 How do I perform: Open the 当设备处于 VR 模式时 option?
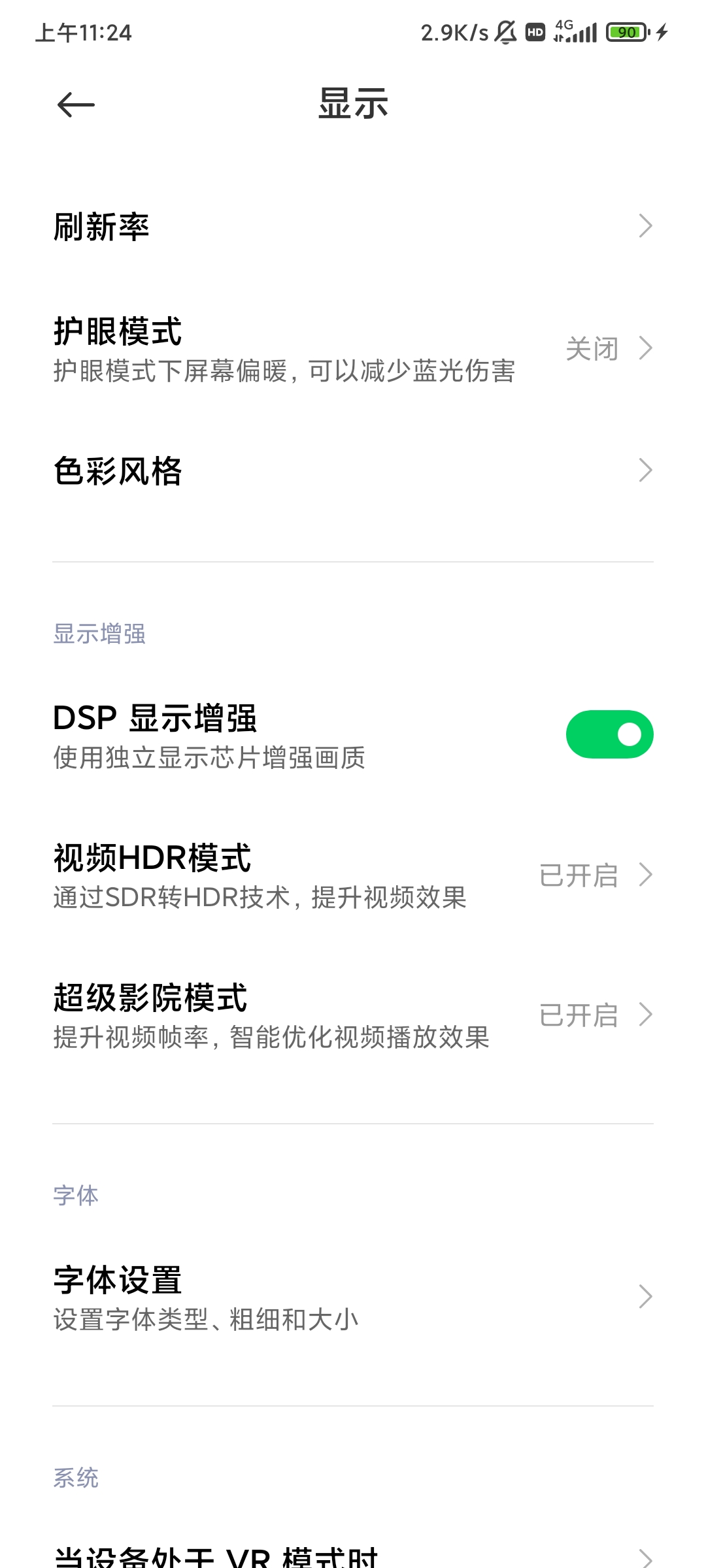[x=353, y=1555]
